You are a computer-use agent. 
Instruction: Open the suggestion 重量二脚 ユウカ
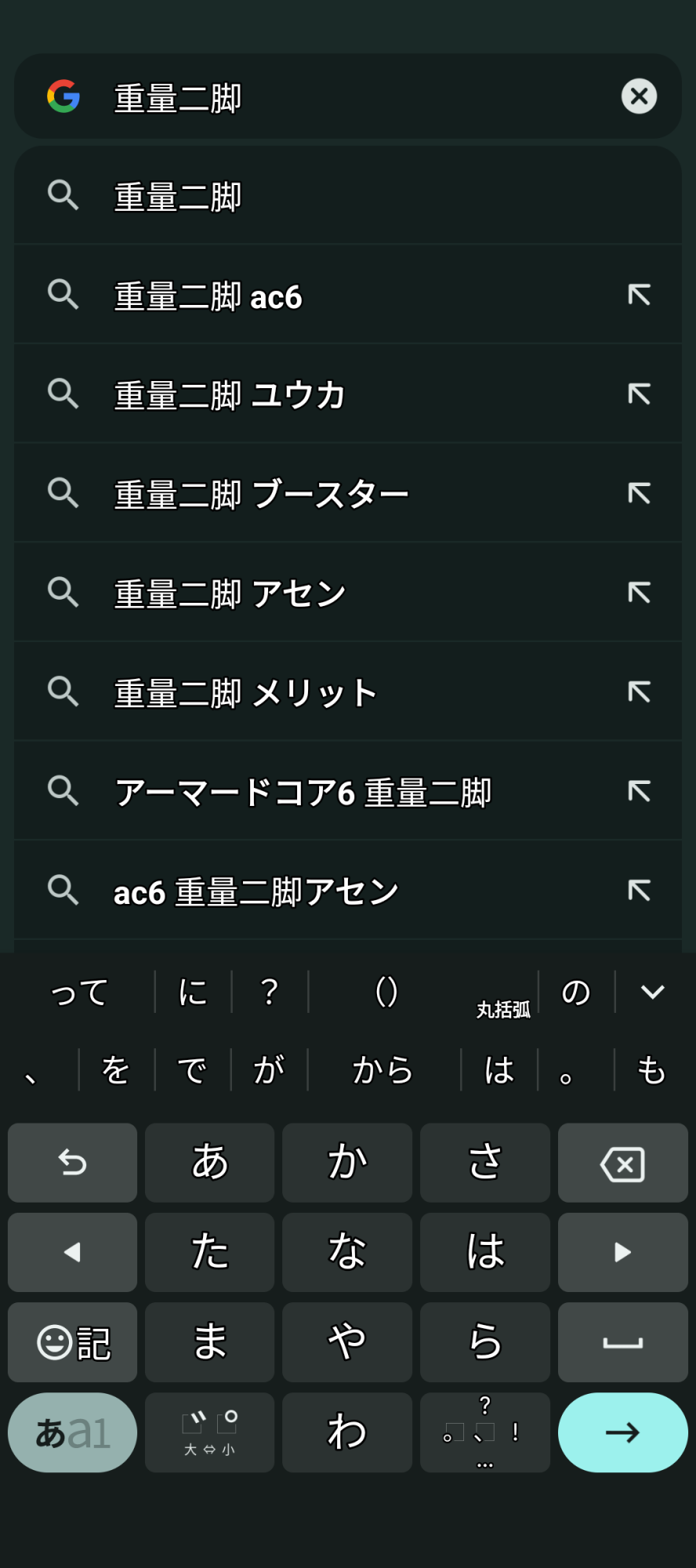tap(347, 394)
